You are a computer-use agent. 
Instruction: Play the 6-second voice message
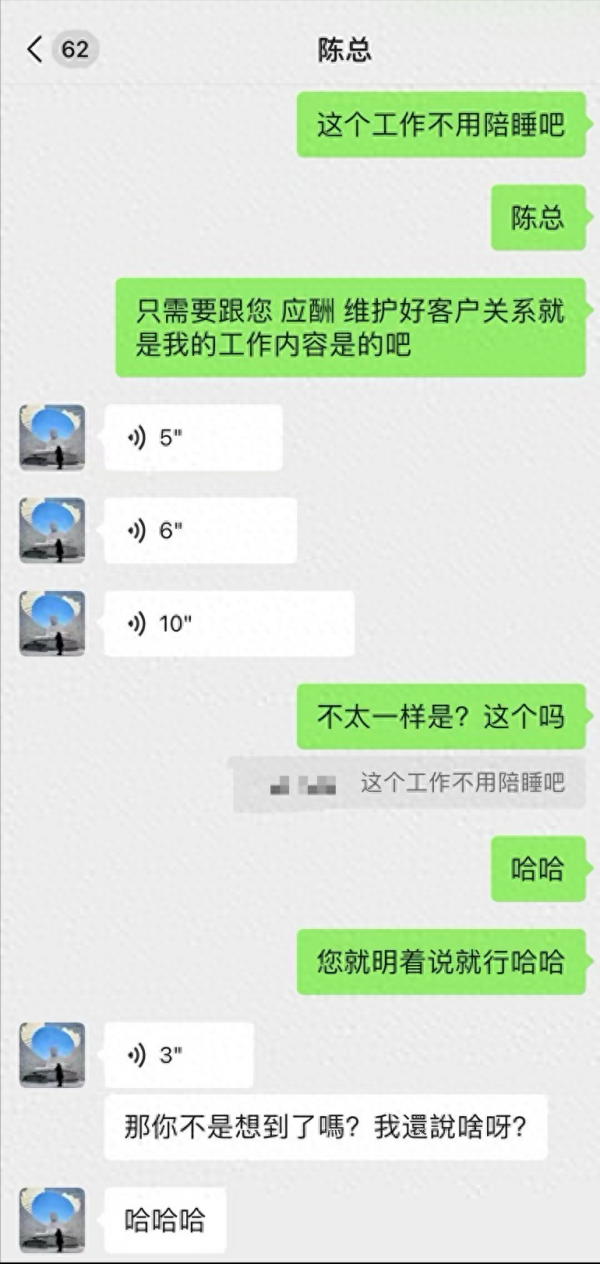[200, 530]
